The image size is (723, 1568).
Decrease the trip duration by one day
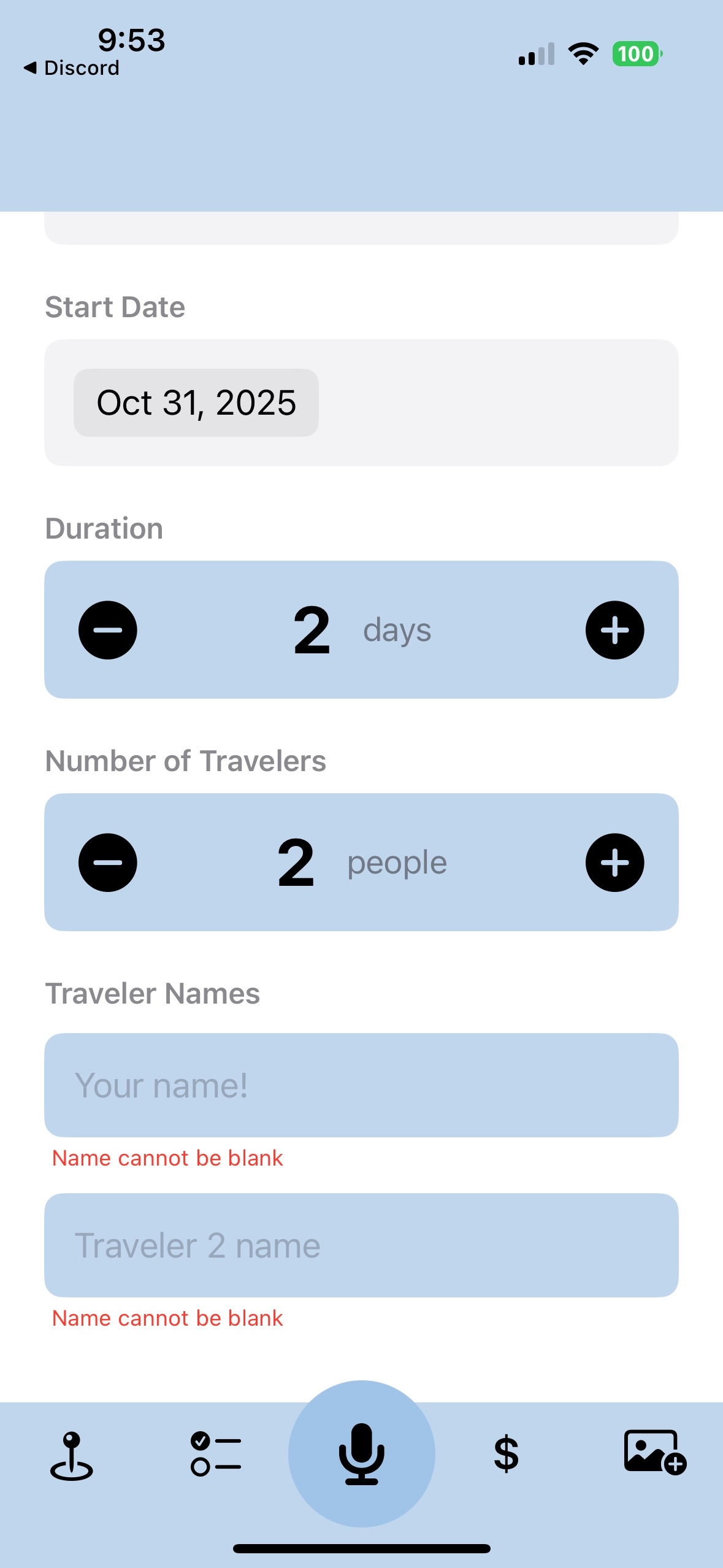click(x=108, y=630)
